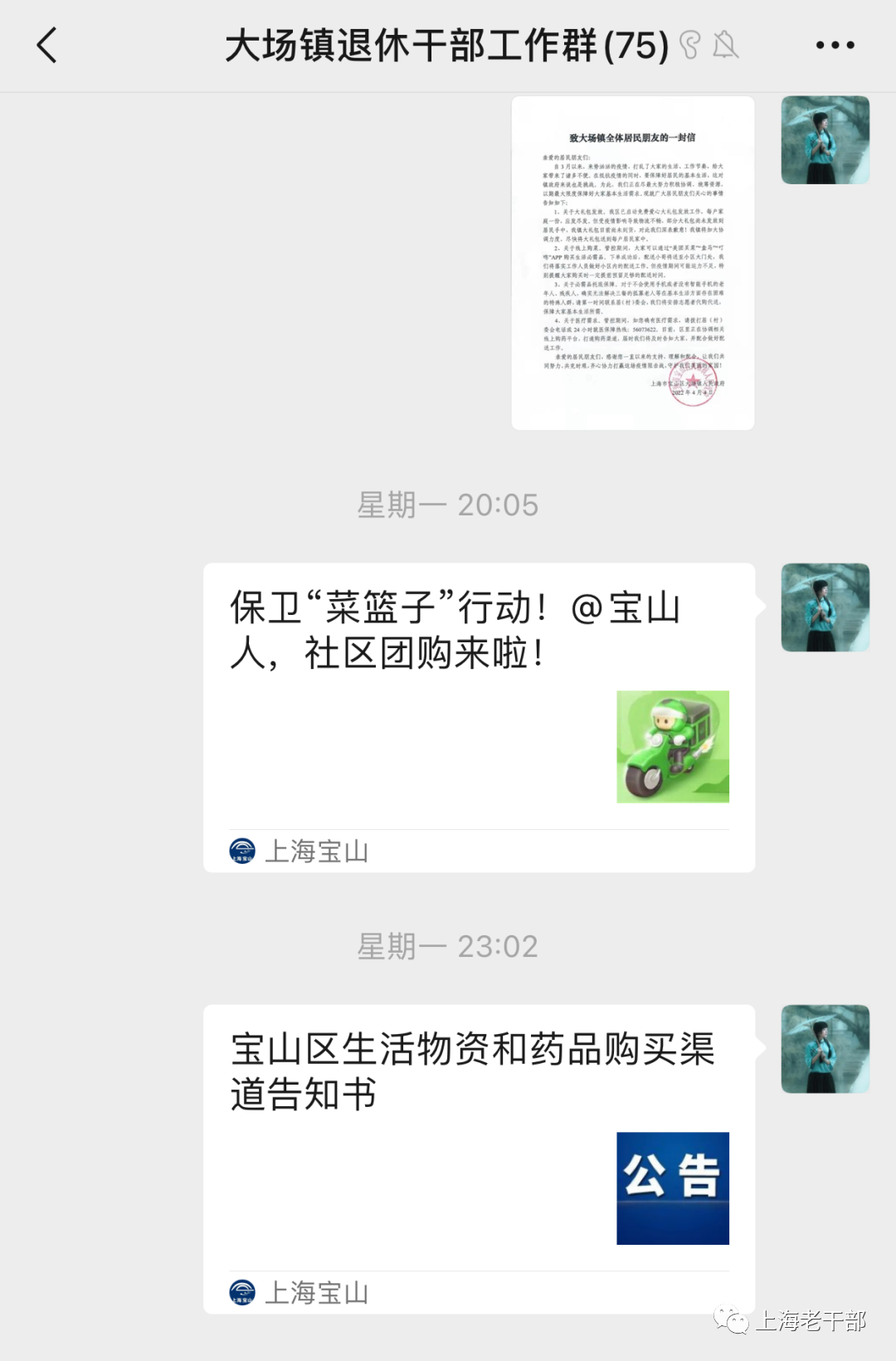View sender's profile avatar beside letter image
Image resolution: width=896 pixels, height=1361 pixels.
[x=825, y=140]
